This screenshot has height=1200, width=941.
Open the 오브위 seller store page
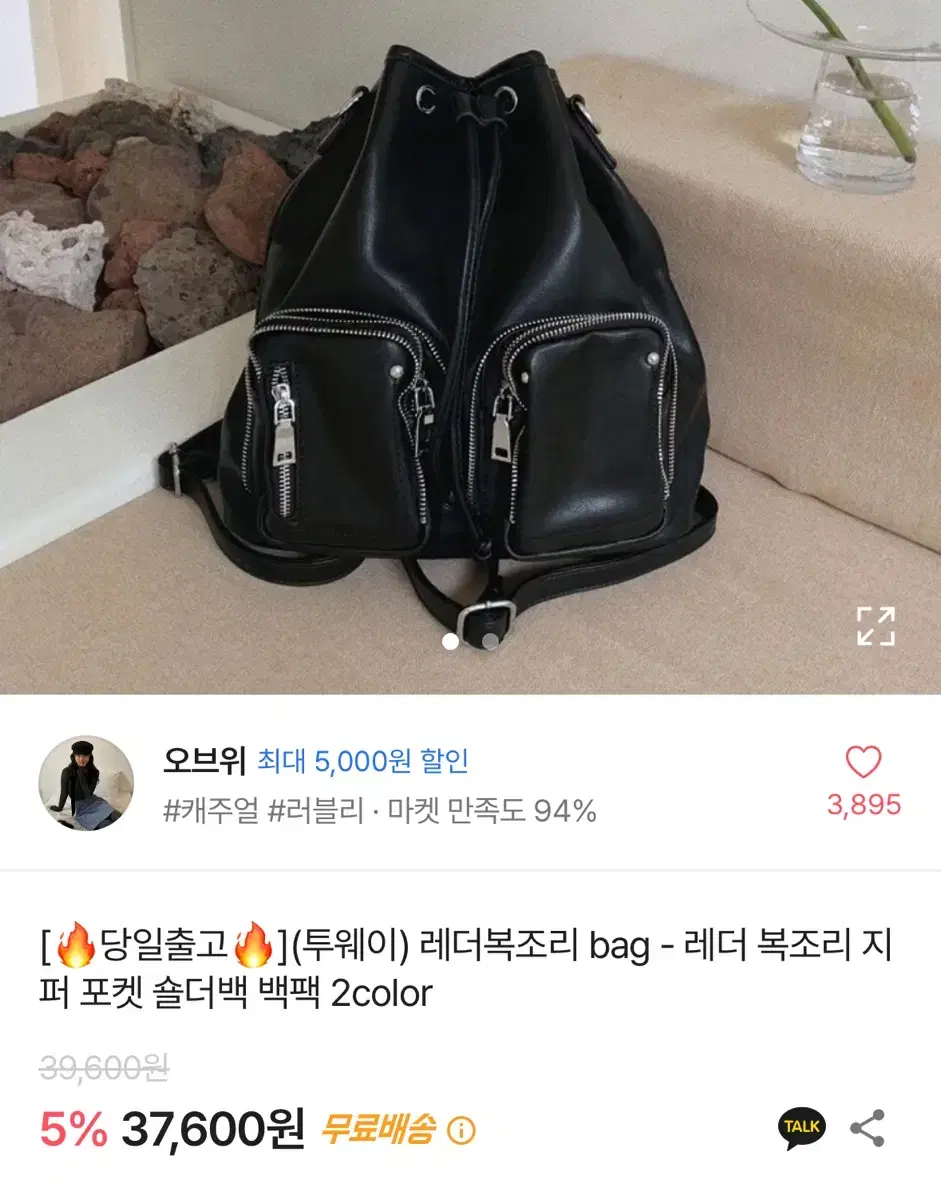[x=200, y=762]
